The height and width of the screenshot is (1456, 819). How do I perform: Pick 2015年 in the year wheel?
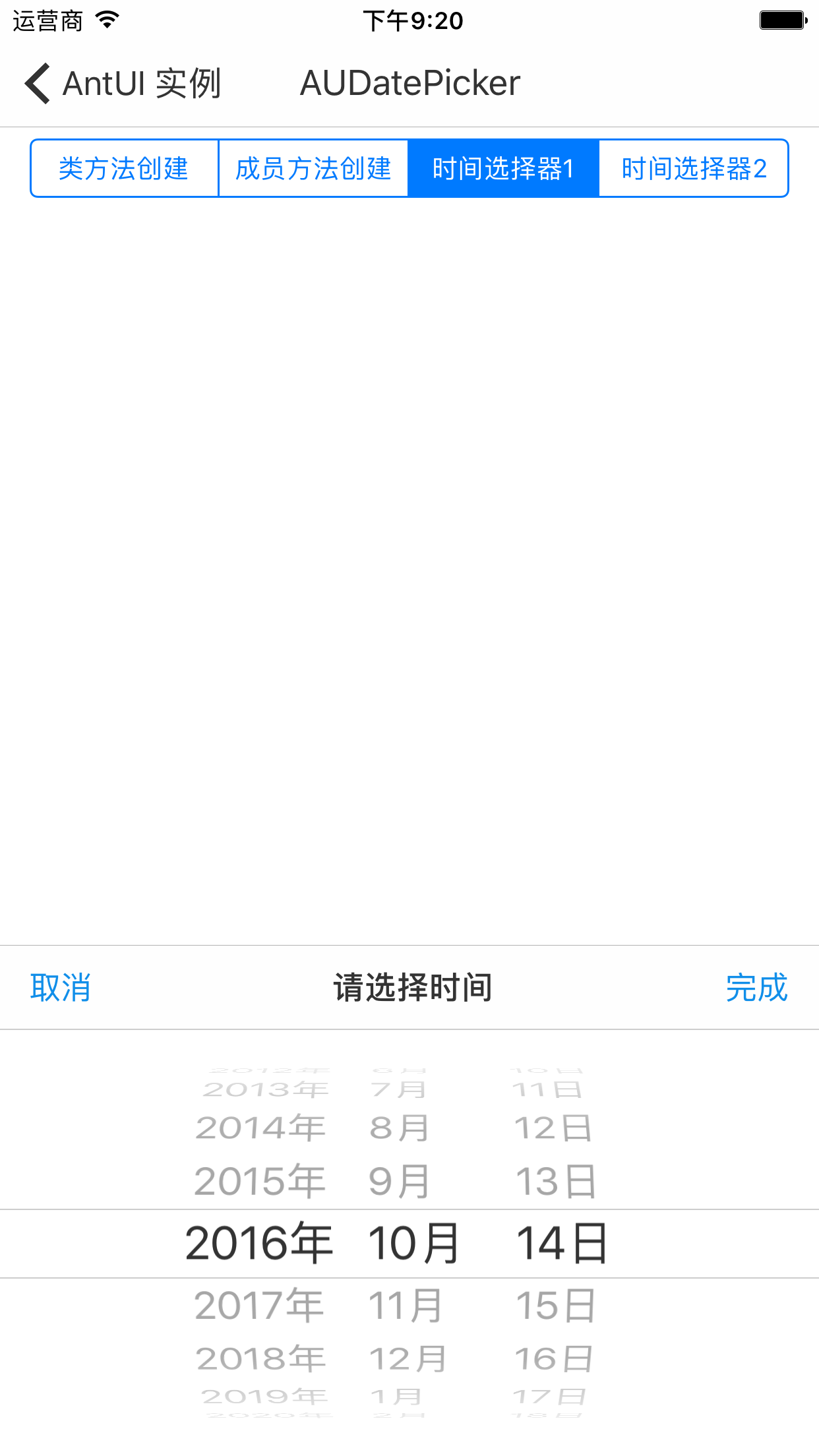click(x=260, y=1180)
